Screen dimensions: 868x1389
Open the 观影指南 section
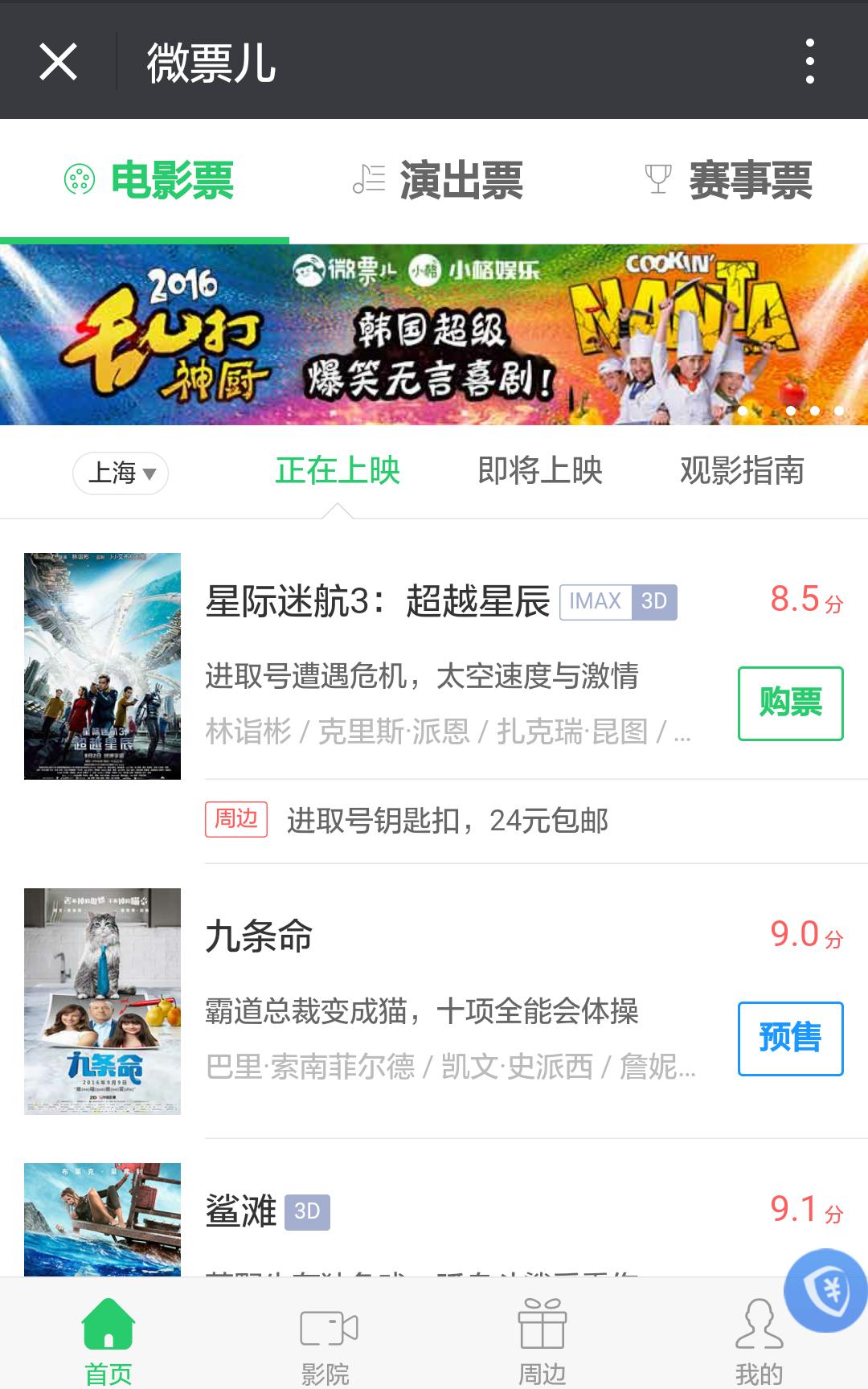click(x=743, y=473)
